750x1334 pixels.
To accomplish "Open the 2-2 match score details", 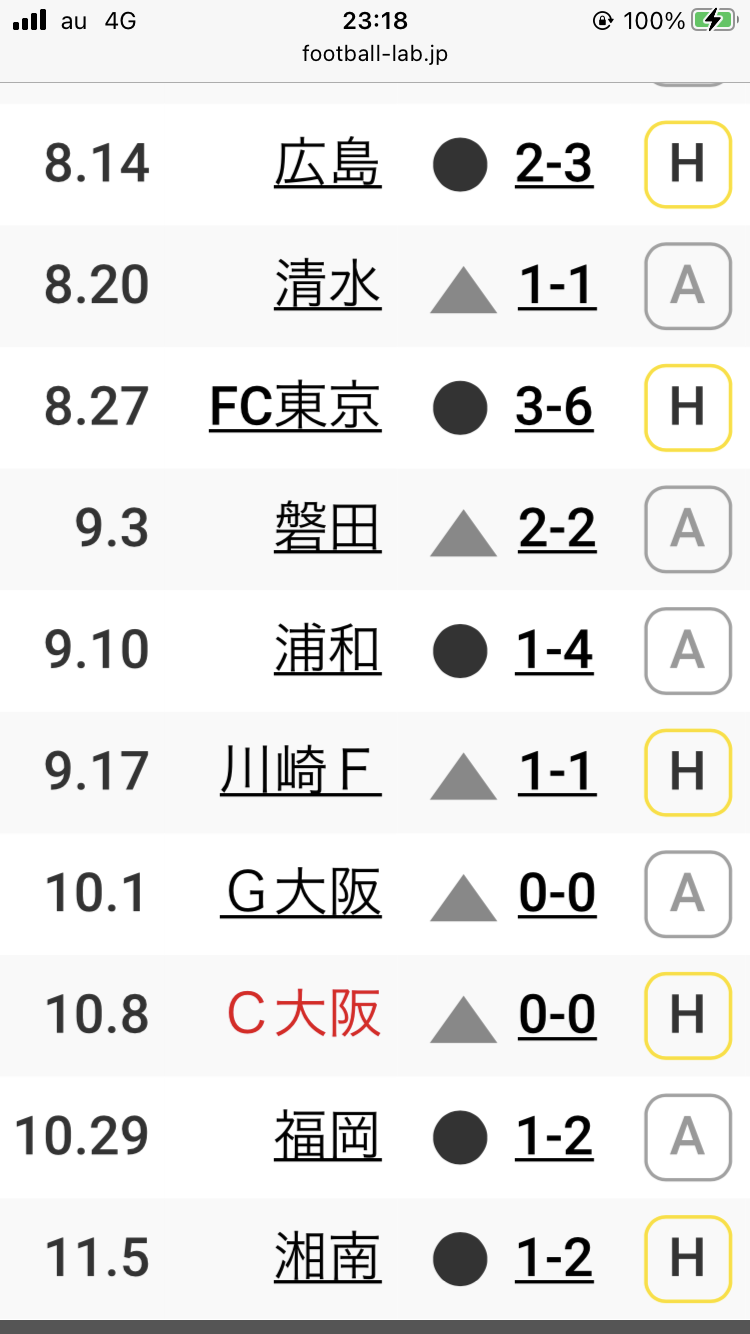I will 557,529.
